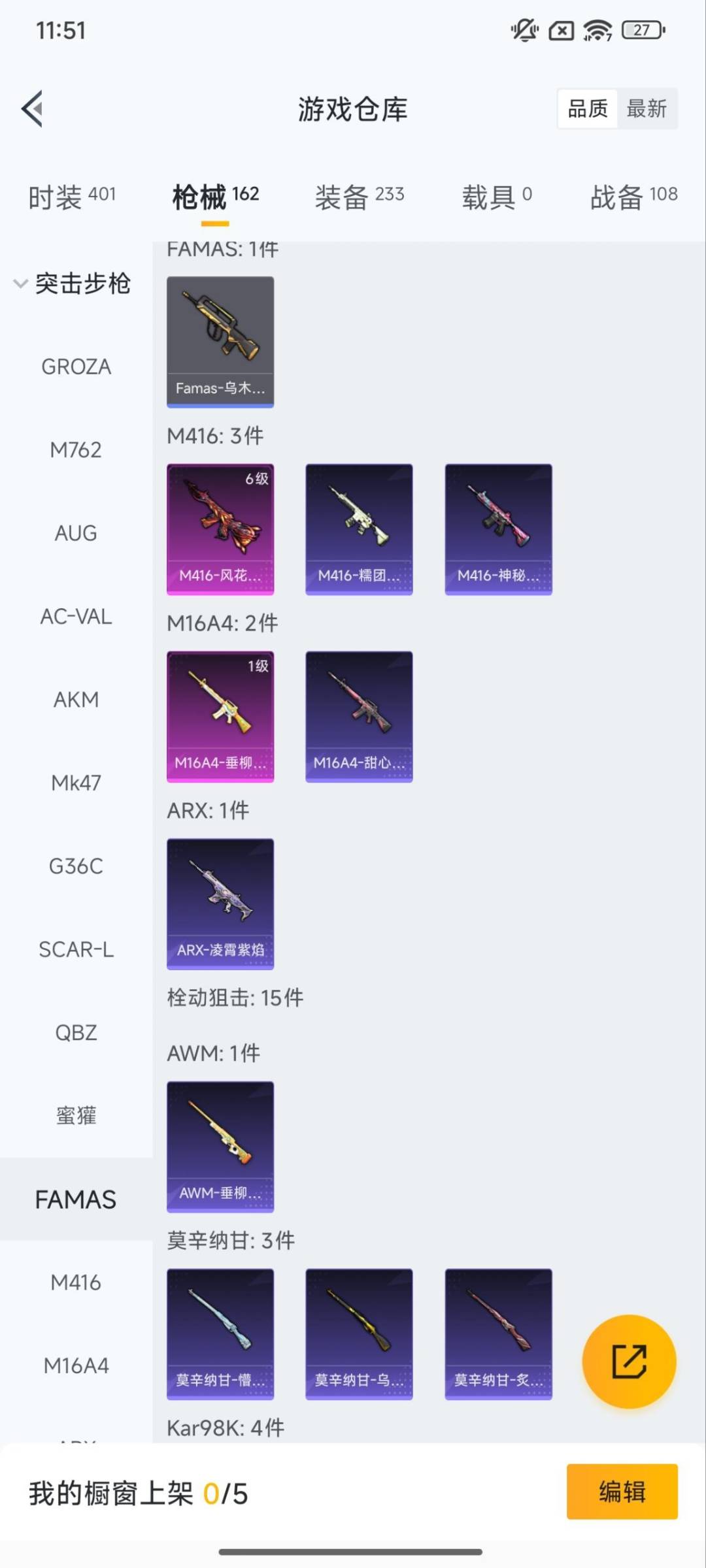View the M16A4-垂柳 level 1 skin
Viewport: 706px width, 1568px height.
(220, 715)
